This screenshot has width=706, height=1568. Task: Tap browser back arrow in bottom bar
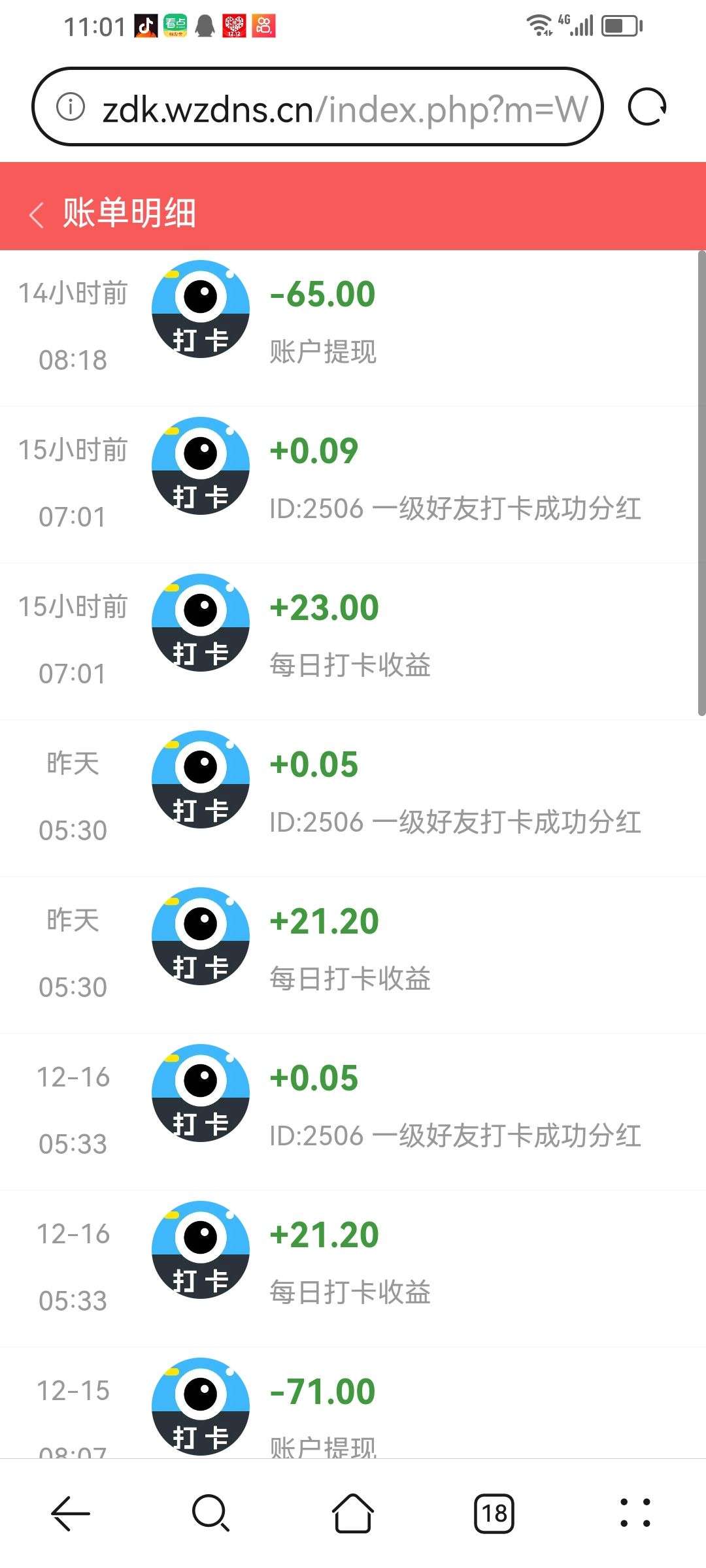point(71,1513)
